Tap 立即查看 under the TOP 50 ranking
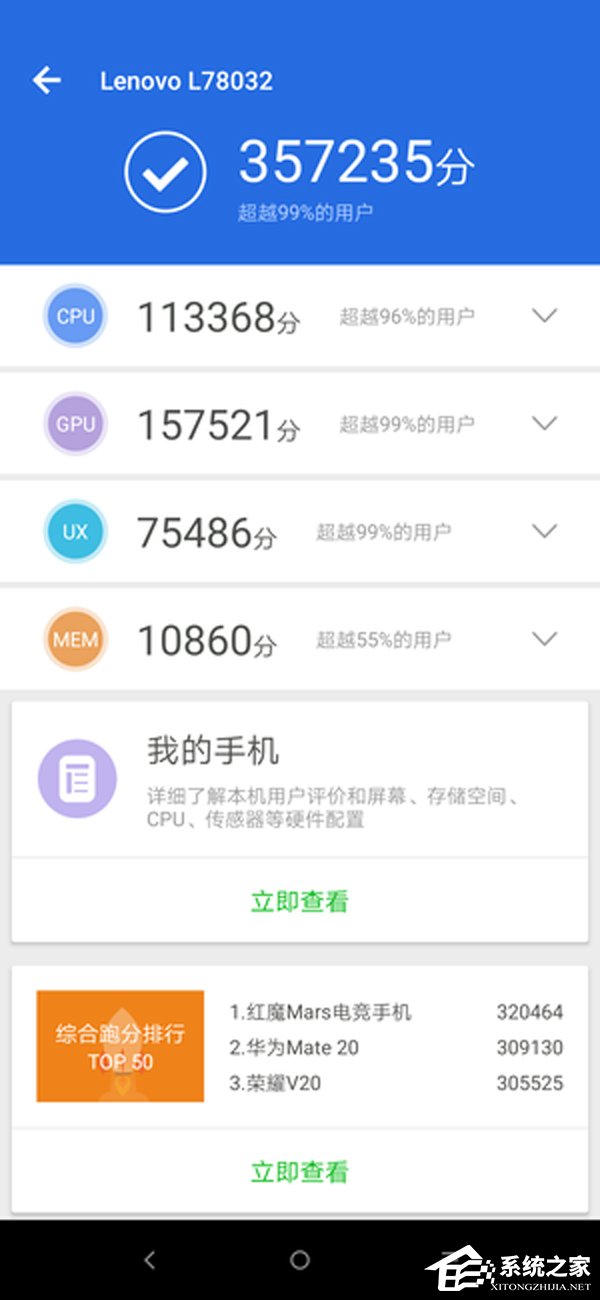The width and height of the screenshot is (600, 1300). click(x=299, y=1171)
